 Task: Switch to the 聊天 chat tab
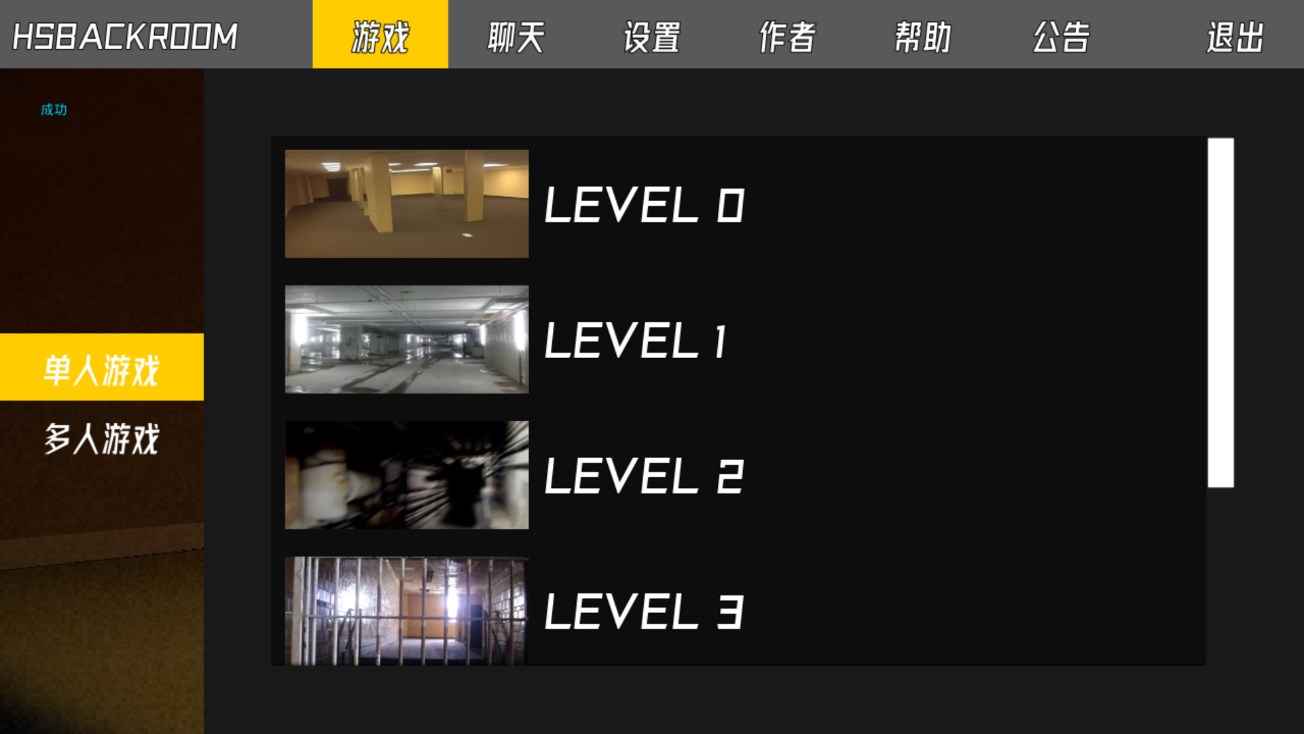pos(516,37)
